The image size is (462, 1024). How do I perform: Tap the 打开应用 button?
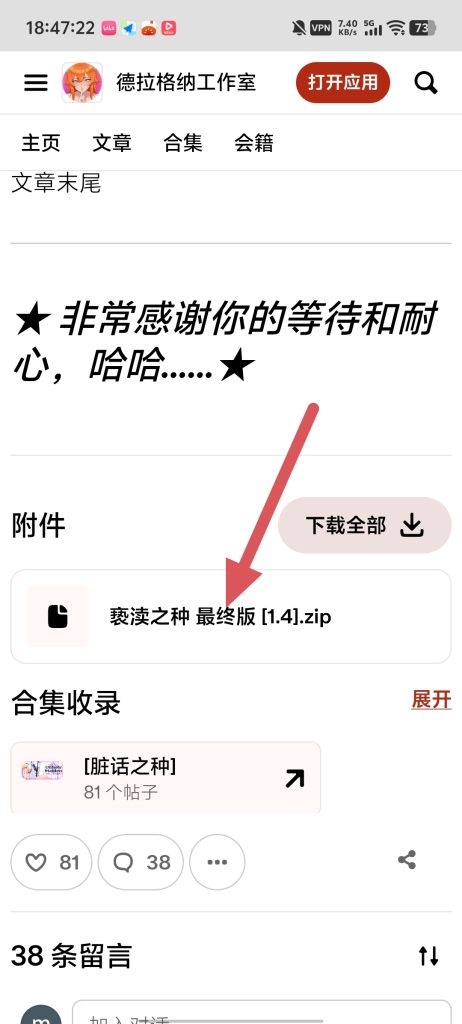(342, 83)
